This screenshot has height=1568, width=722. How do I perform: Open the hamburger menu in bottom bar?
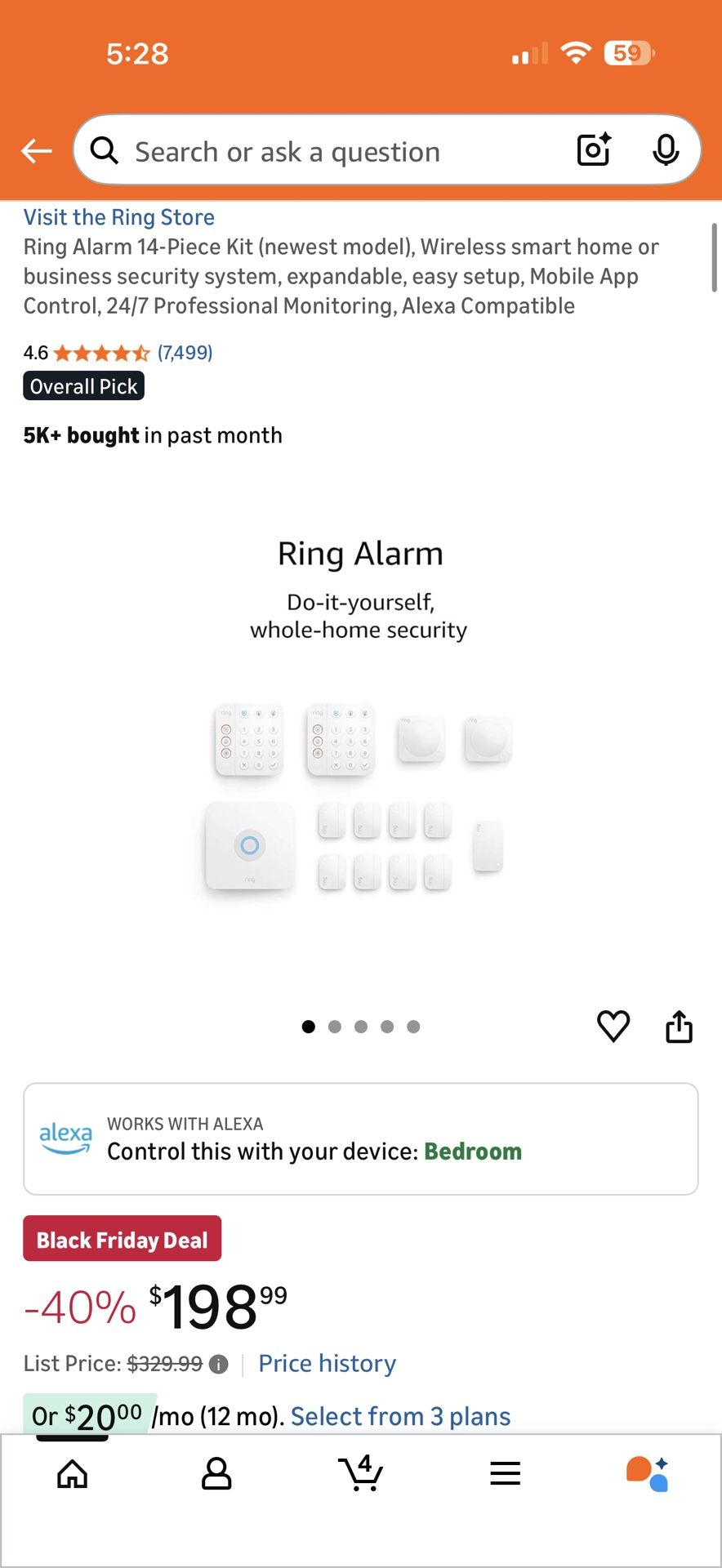(505, 1474)
